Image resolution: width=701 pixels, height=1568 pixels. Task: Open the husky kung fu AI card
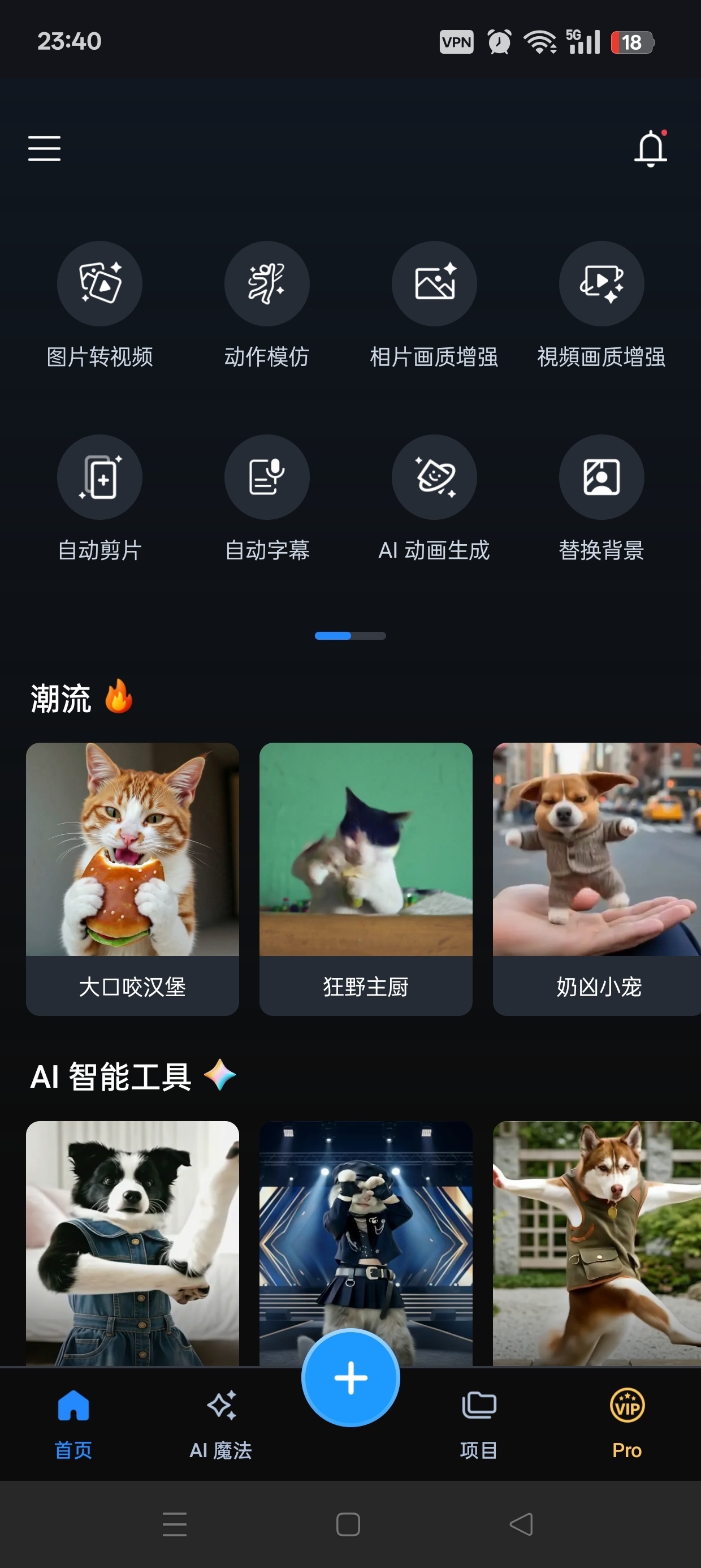coord(597,1242)
